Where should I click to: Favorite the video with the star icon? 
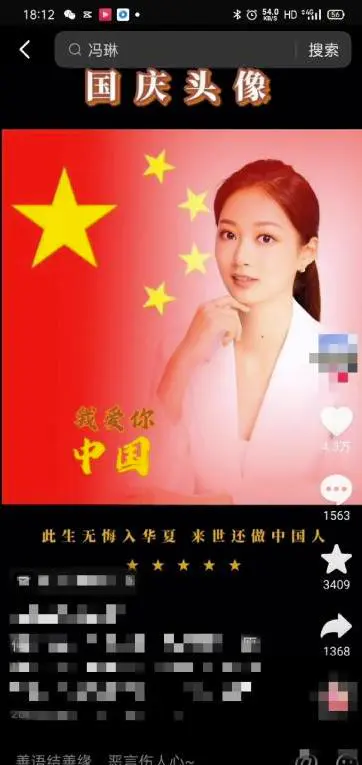pos(336,560)
